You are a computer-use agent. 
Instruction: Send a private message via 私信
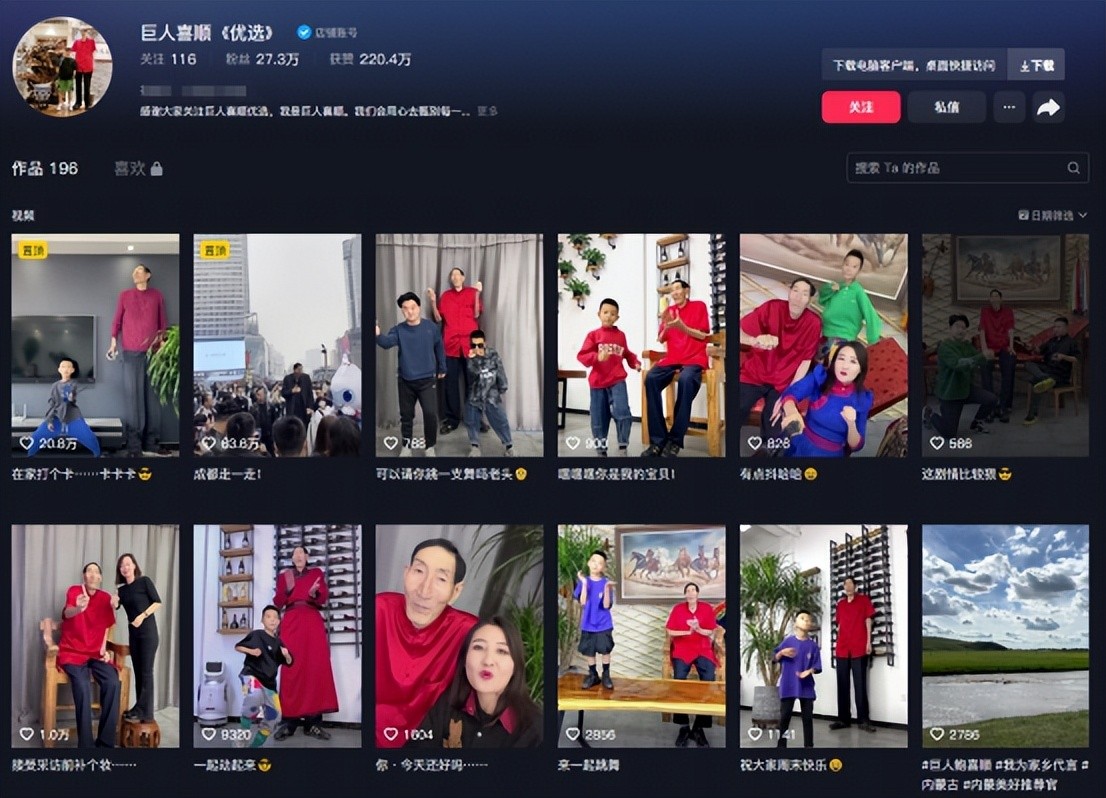pyautogui.click(x=946, y=107)
